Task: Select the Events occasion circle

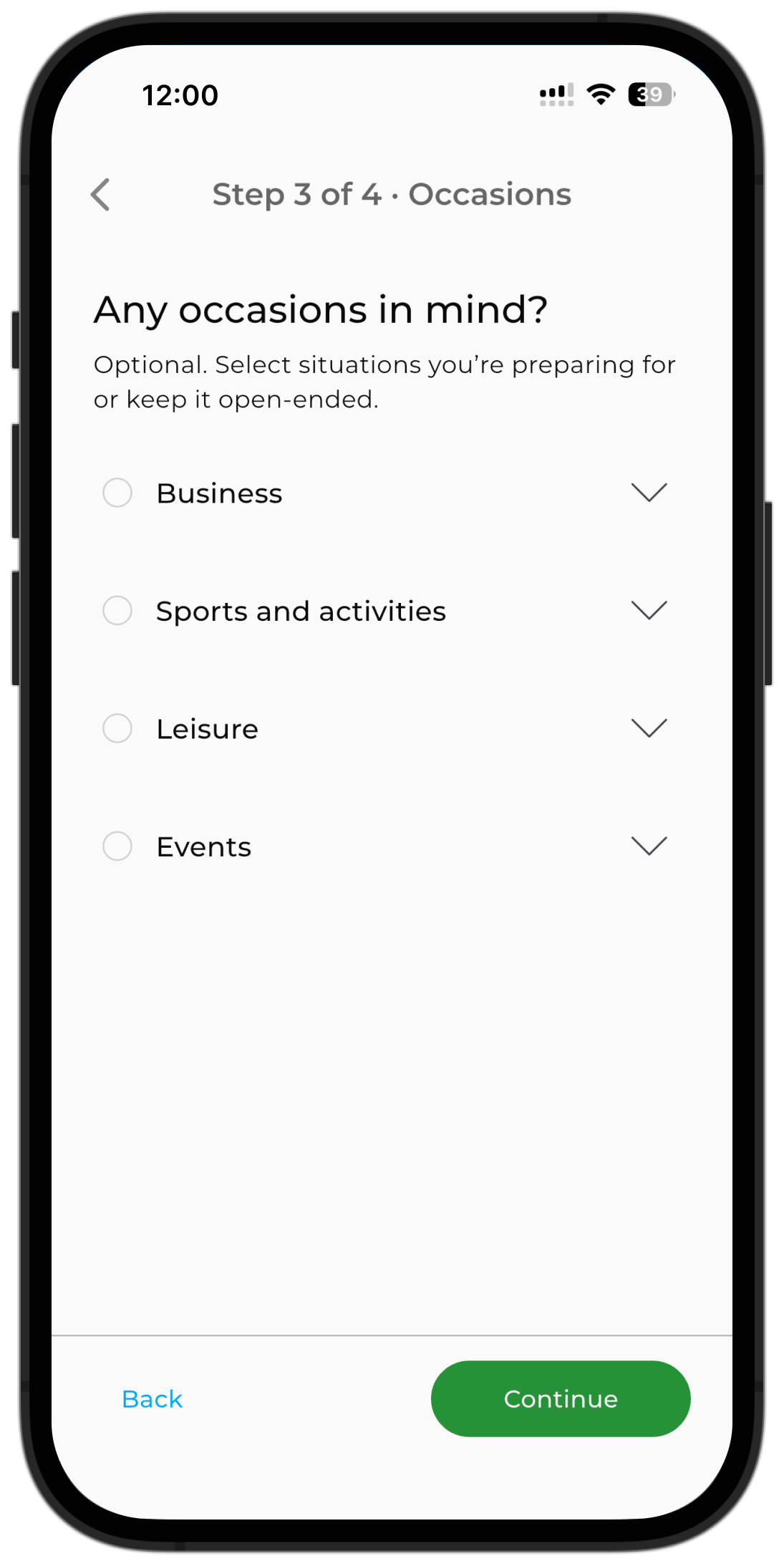Action: (x=117, y=846)
